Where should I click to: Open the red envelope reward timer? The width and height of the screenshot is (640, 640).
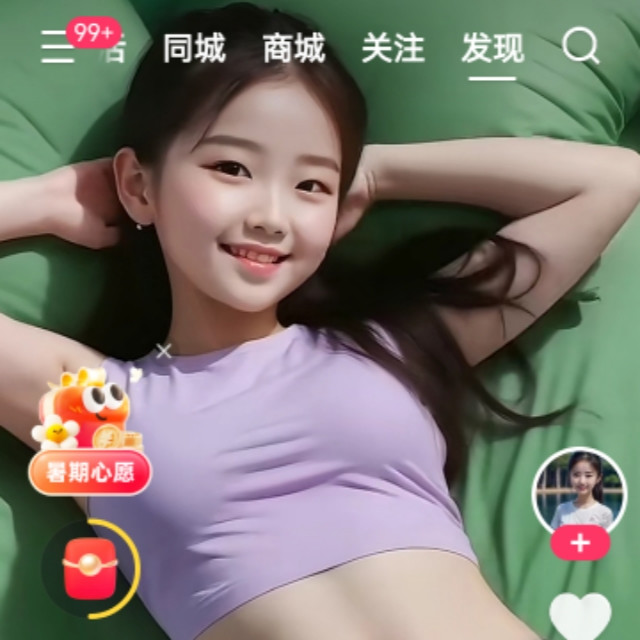[x=91, y=568]
